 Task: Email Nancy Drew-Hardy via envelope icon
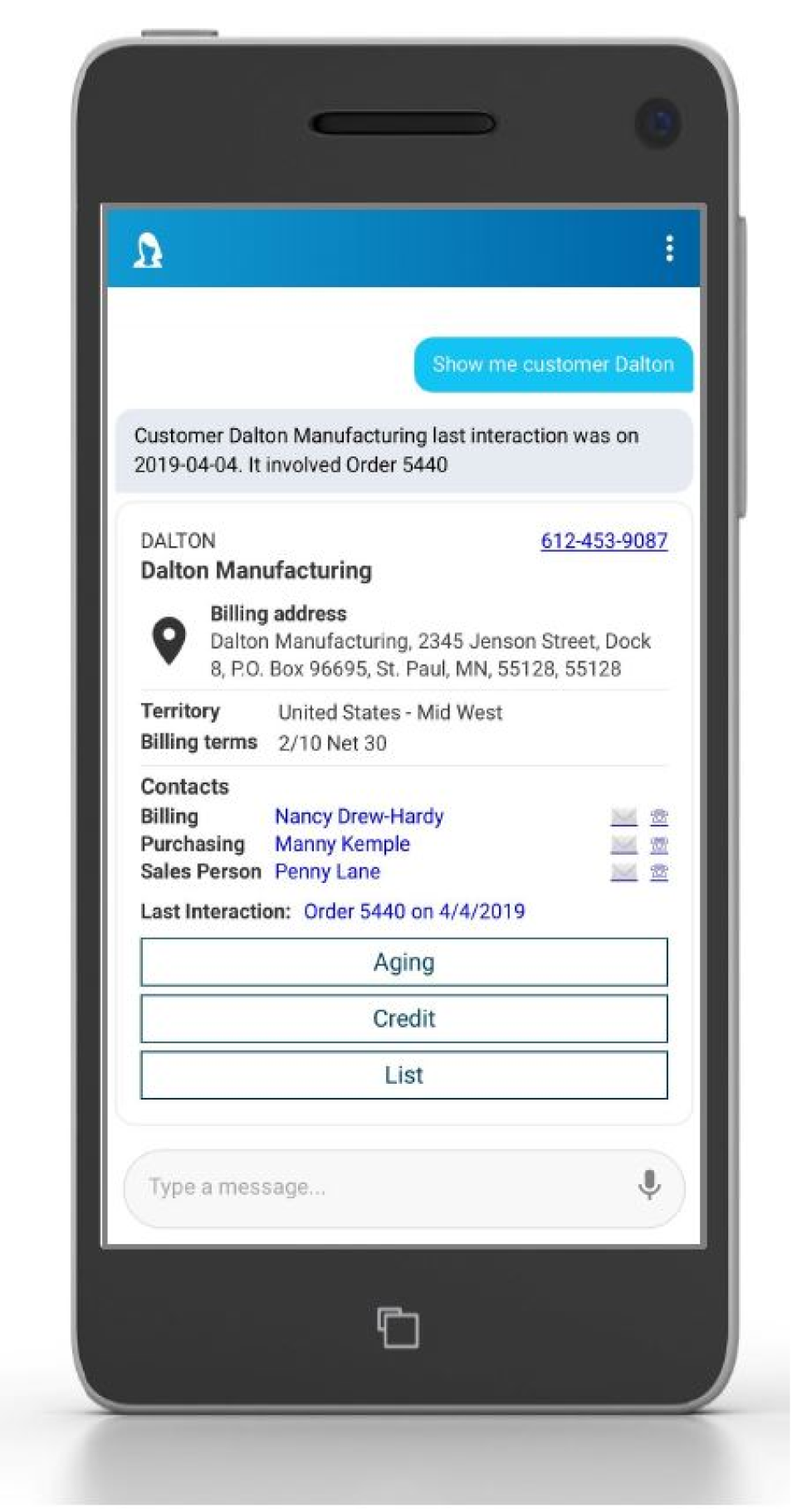(623, 817)
